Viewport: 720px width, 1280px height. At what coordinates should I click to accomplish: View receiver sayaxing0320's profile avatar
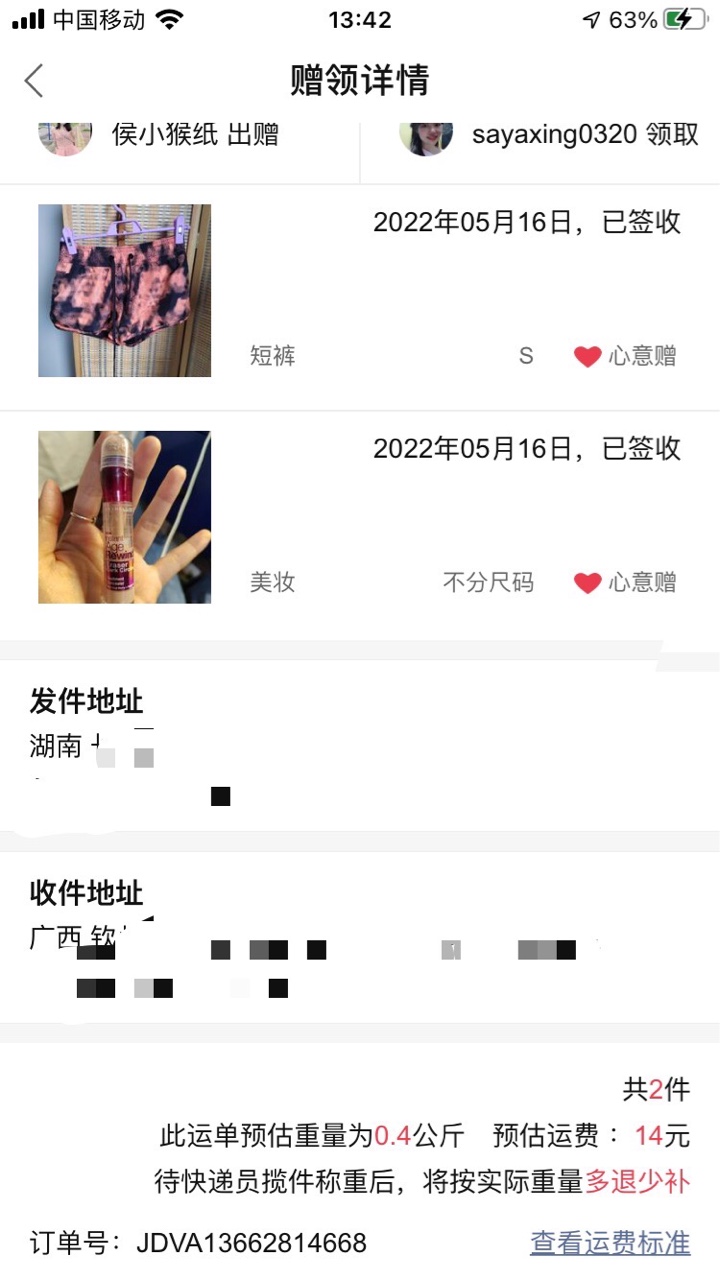click(x=426, y=136)
